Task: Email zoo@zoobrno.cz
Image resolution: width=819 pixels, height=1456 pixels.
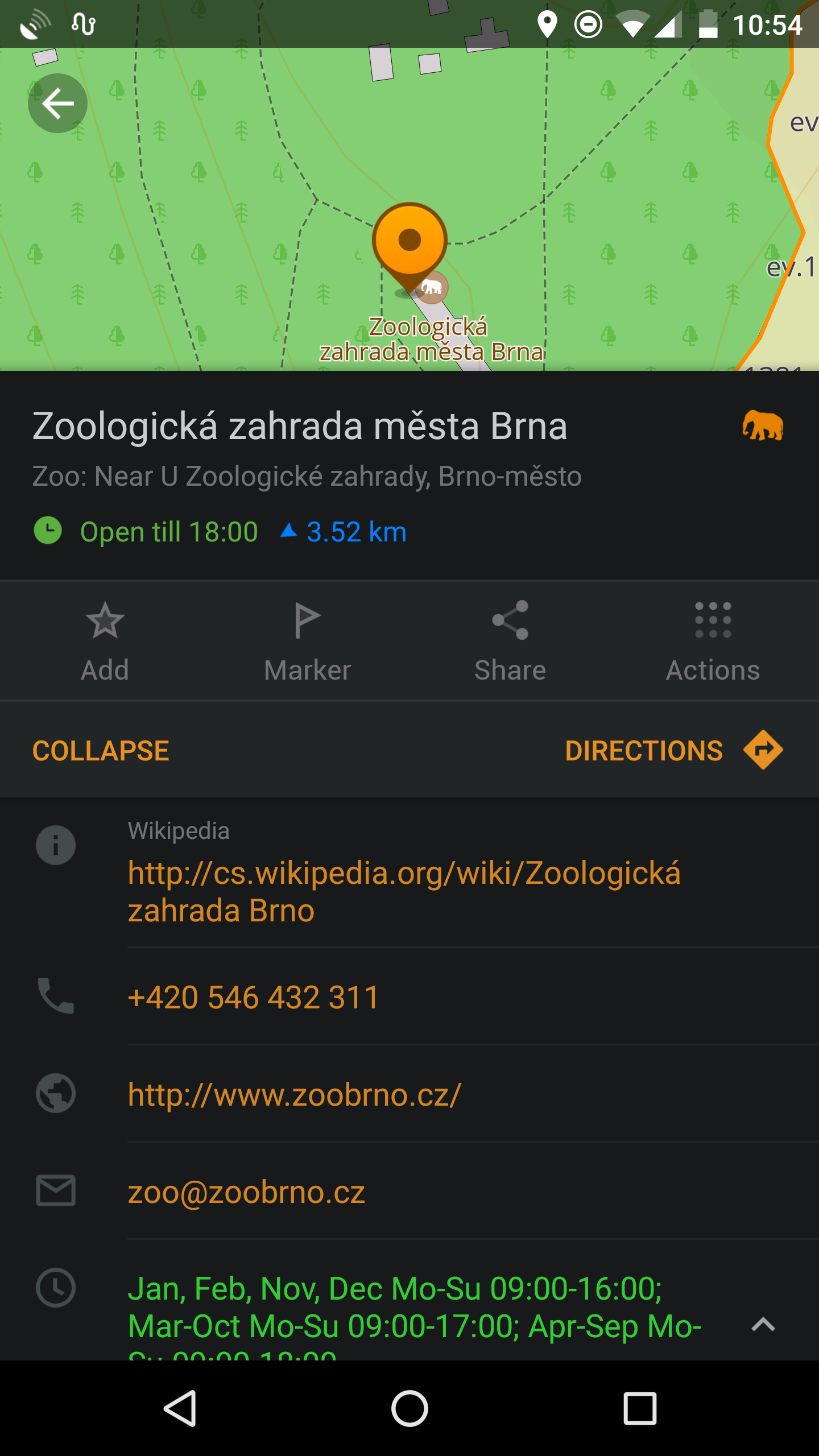Action: [246, 1192]
